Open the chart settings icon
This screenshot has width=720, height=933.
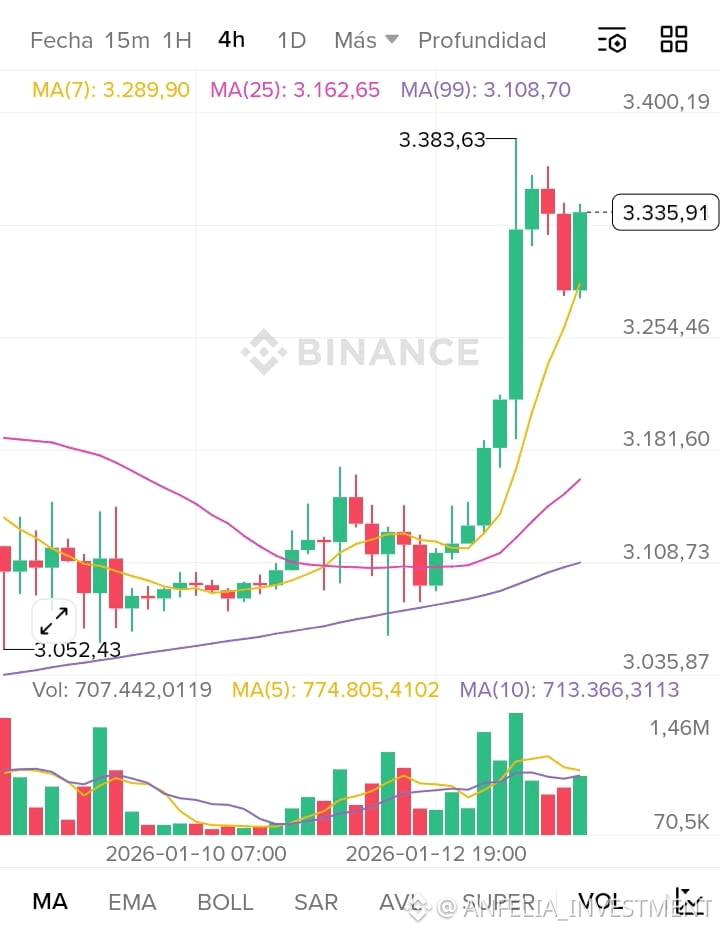point(612,40)
